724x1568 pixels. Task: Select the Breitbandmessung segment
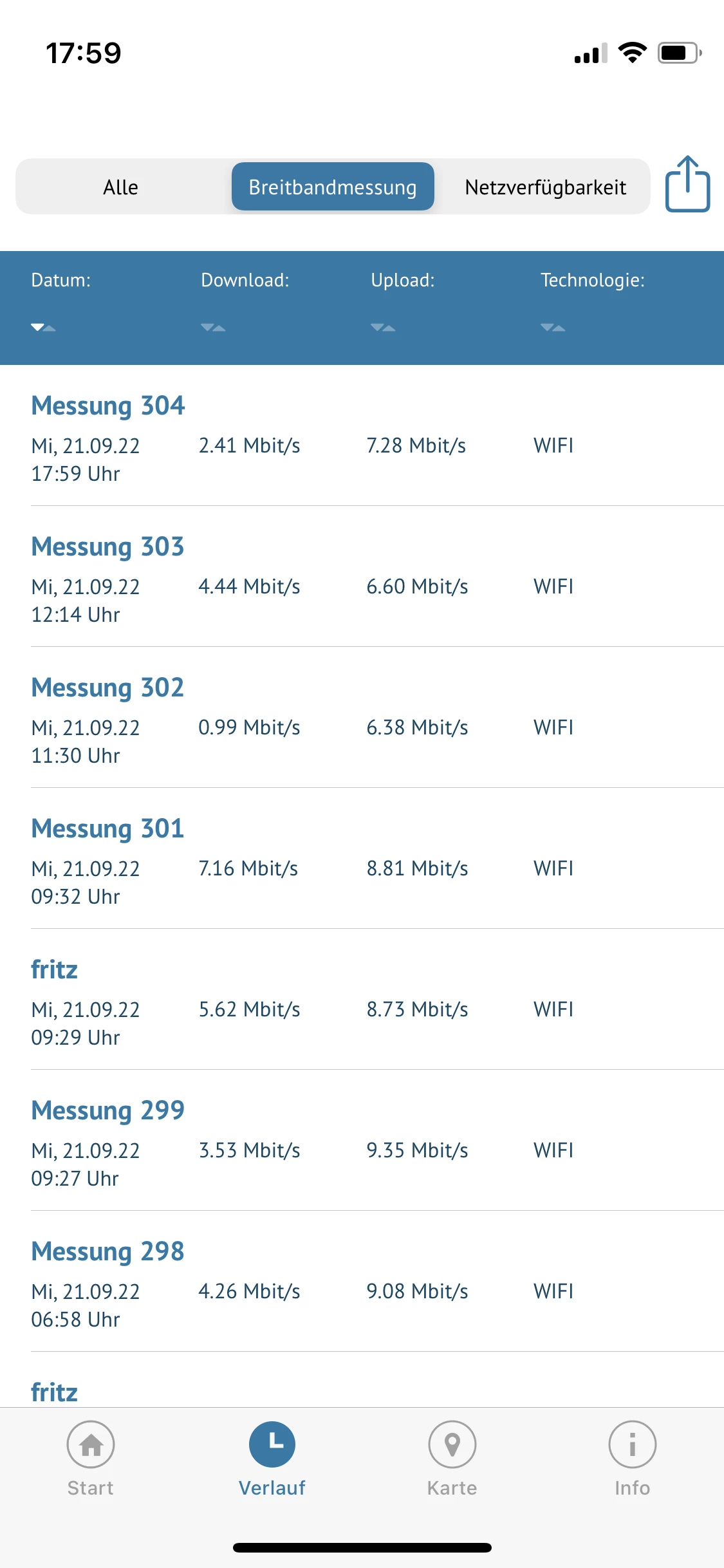(x=333, y=187)
